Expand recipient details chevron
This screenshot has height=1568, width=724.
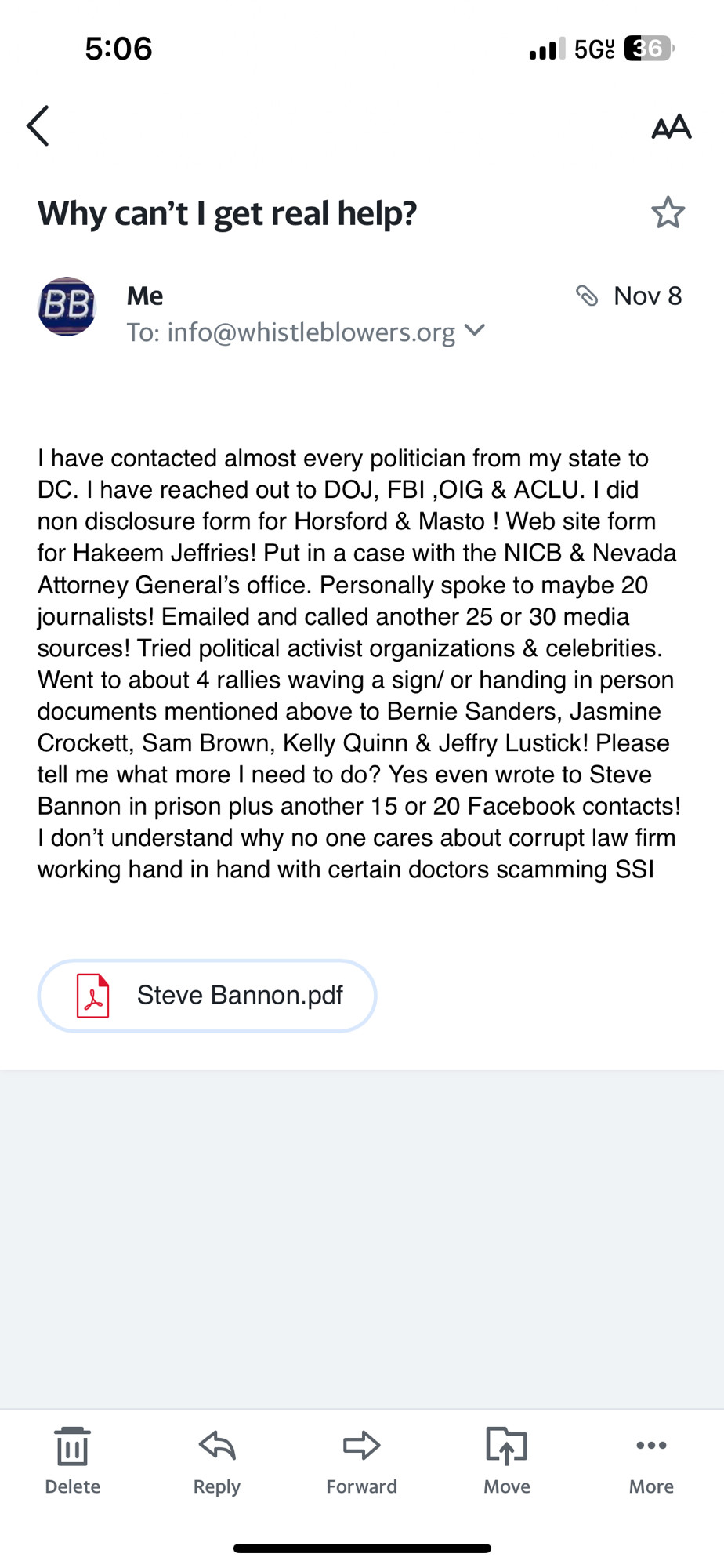click(475, 331)
